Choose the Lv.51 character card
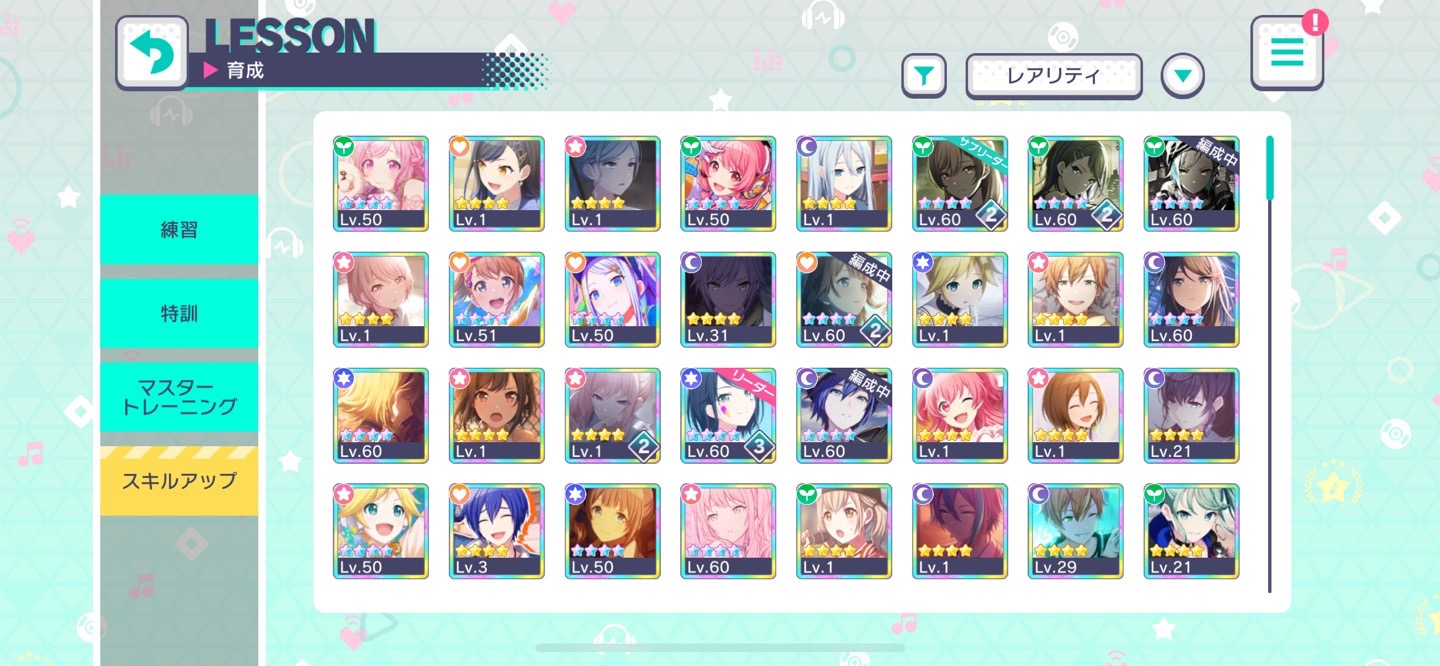 (496, 299)
